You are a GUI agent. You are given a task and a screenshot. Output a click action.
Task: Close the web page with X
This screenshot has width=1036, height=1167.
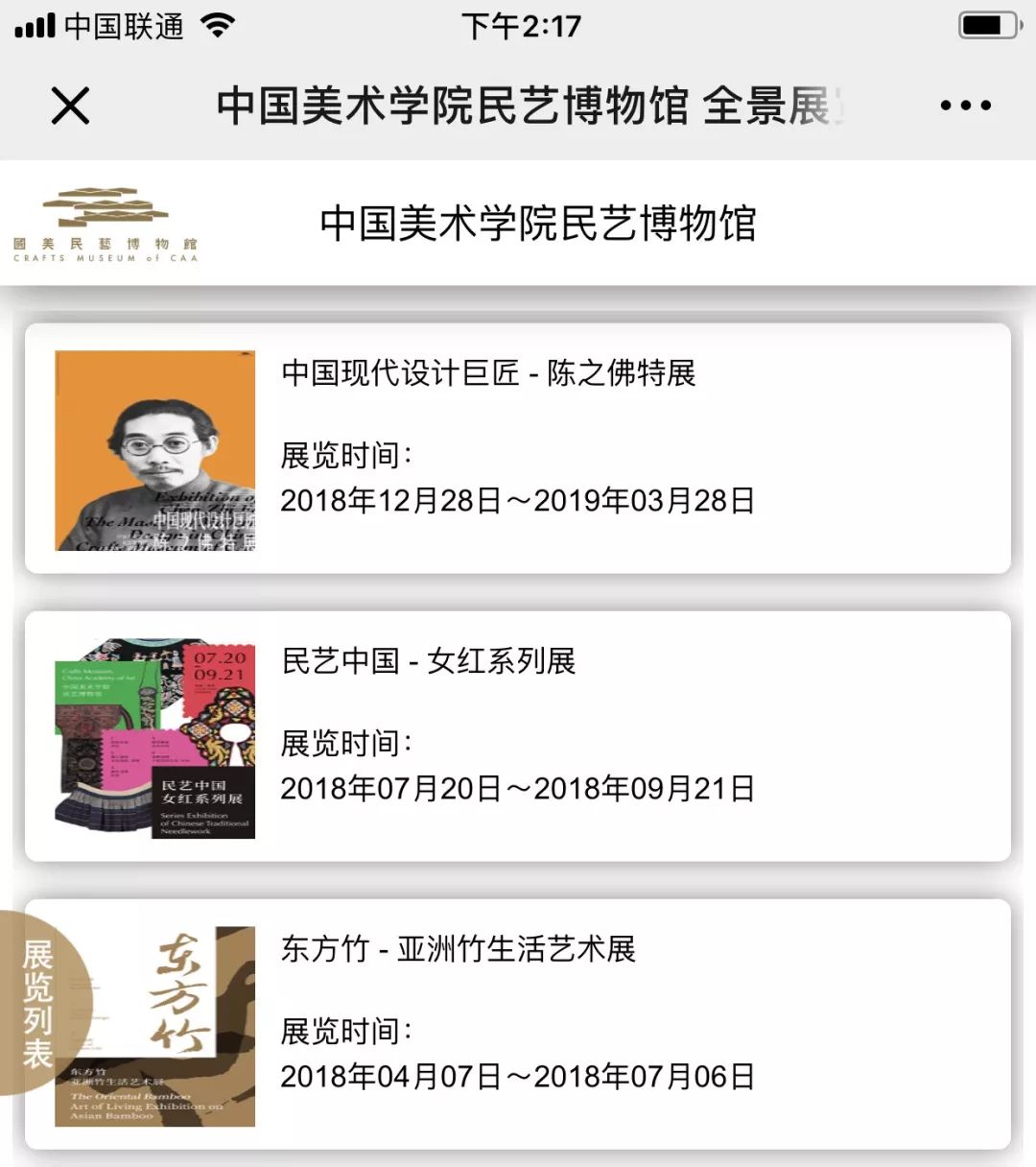(70, 106)
